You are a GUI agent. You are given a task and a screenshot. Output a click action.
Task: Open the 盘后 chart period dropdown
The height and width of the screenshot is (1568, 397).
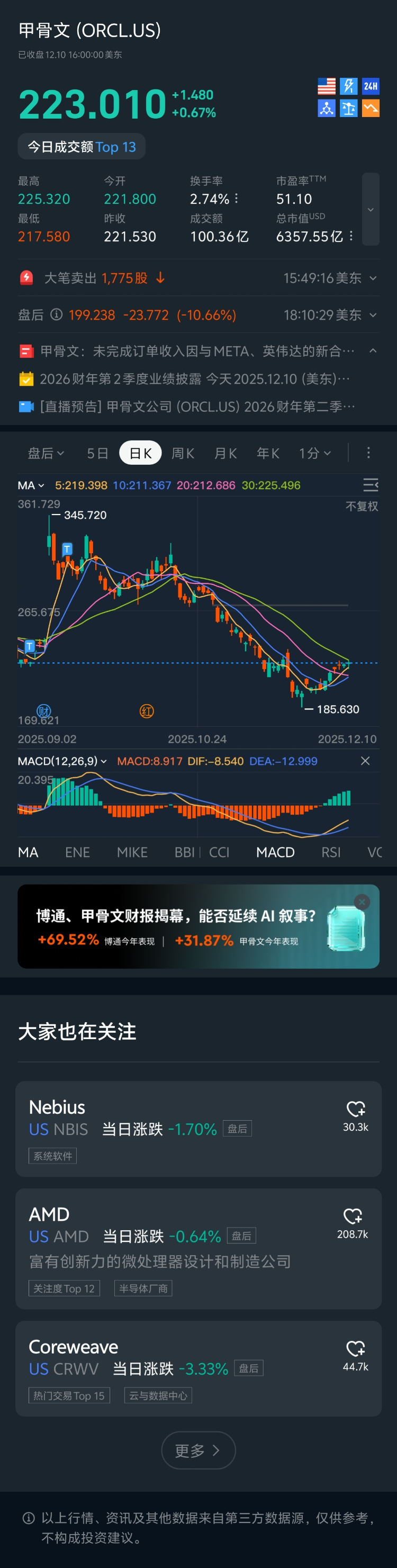tap(46, 453)
